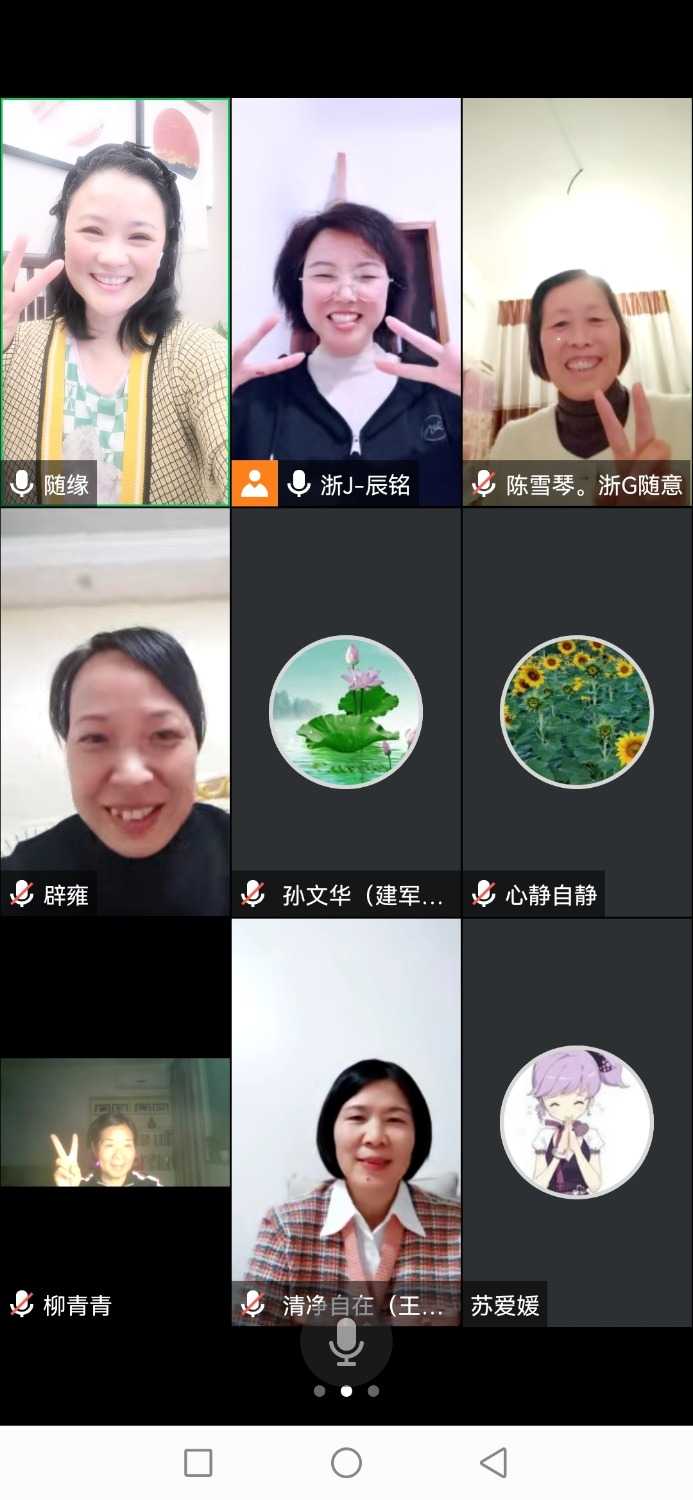
Task: Go to the home screen
Action: pos(346,1463)
